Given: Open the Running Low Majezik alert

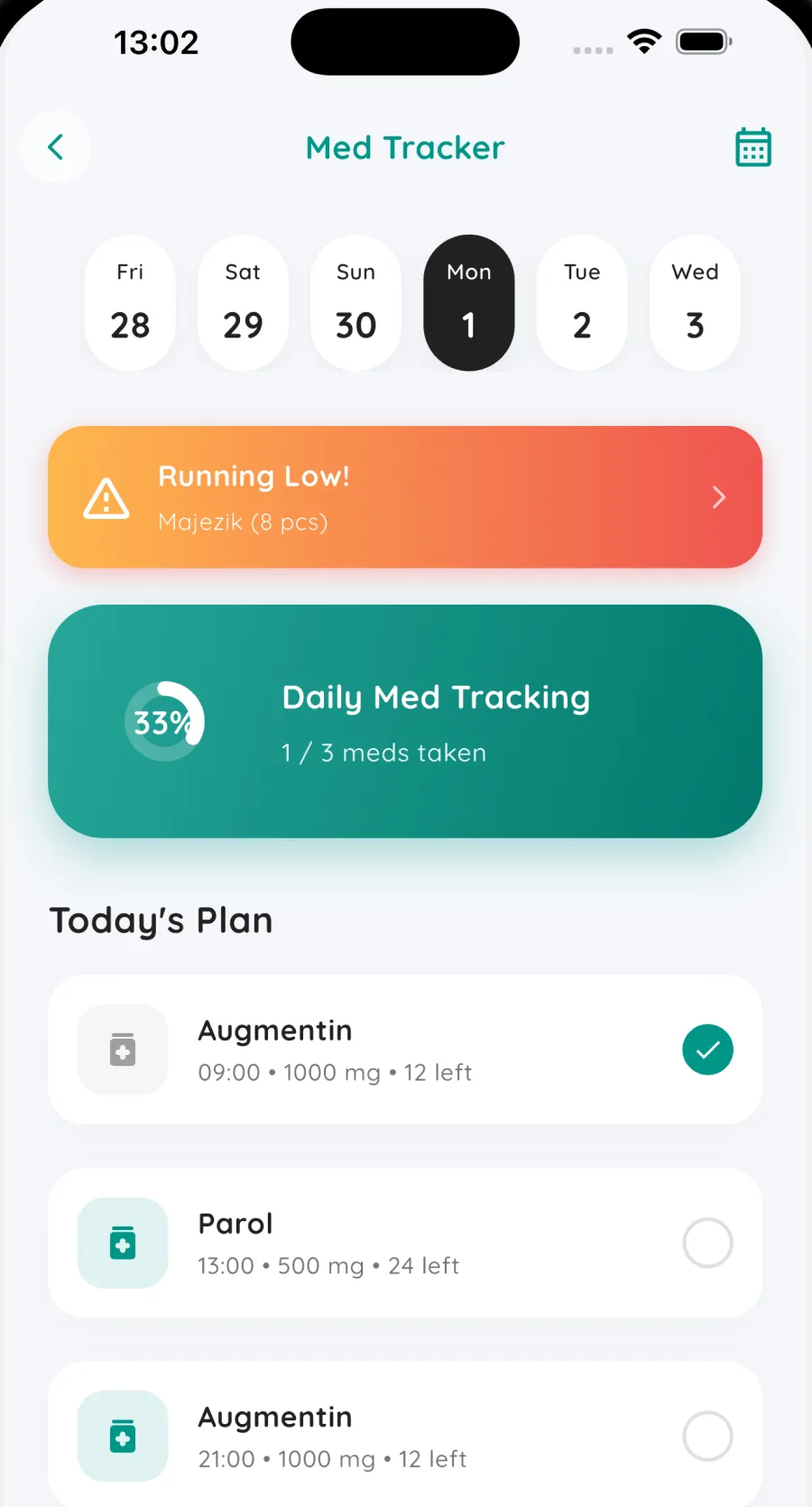Looking at the screenshot, I should click(405, 497).
